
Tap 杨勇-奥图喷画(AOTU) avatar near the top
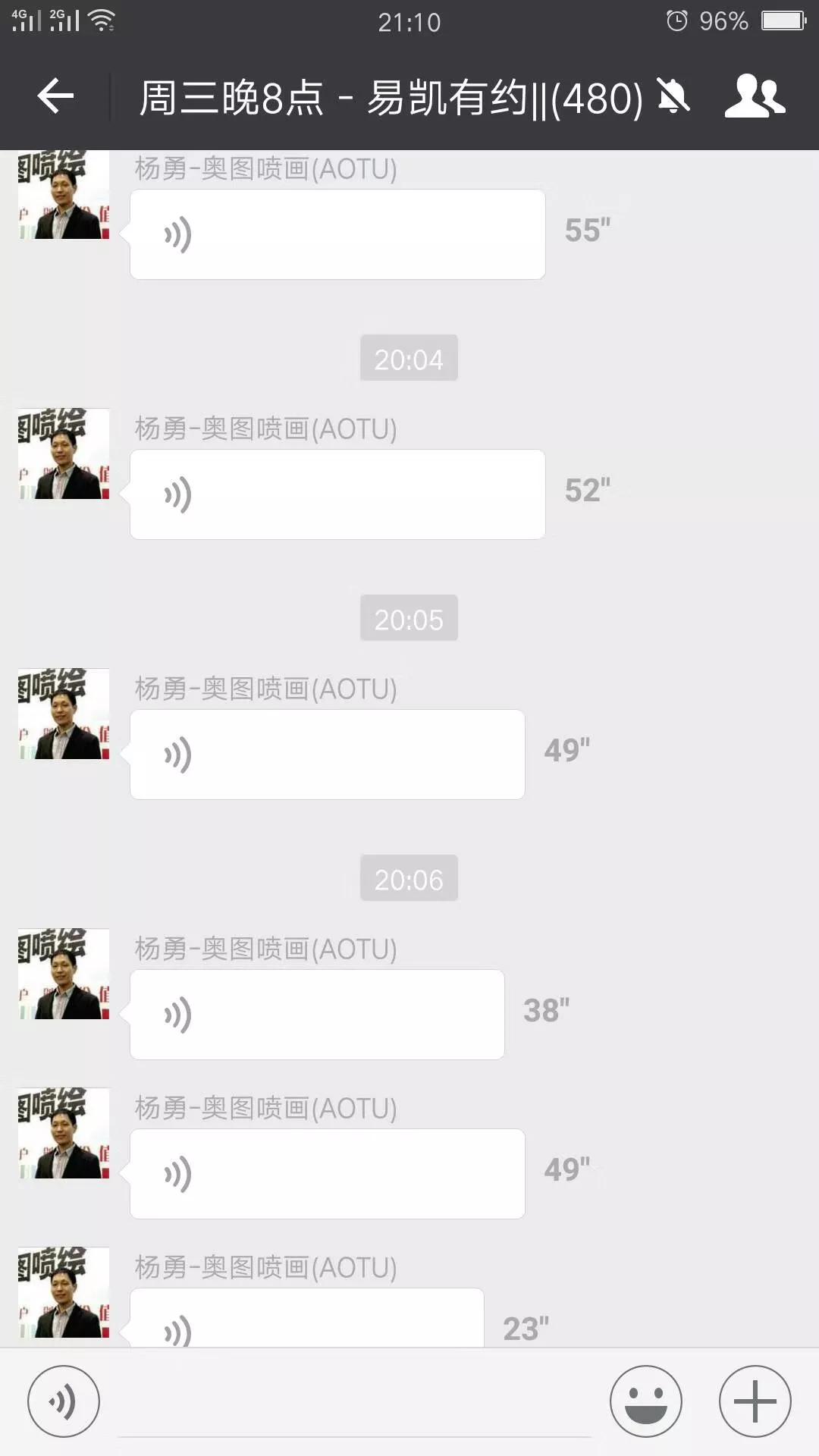(x=63, y=193)
